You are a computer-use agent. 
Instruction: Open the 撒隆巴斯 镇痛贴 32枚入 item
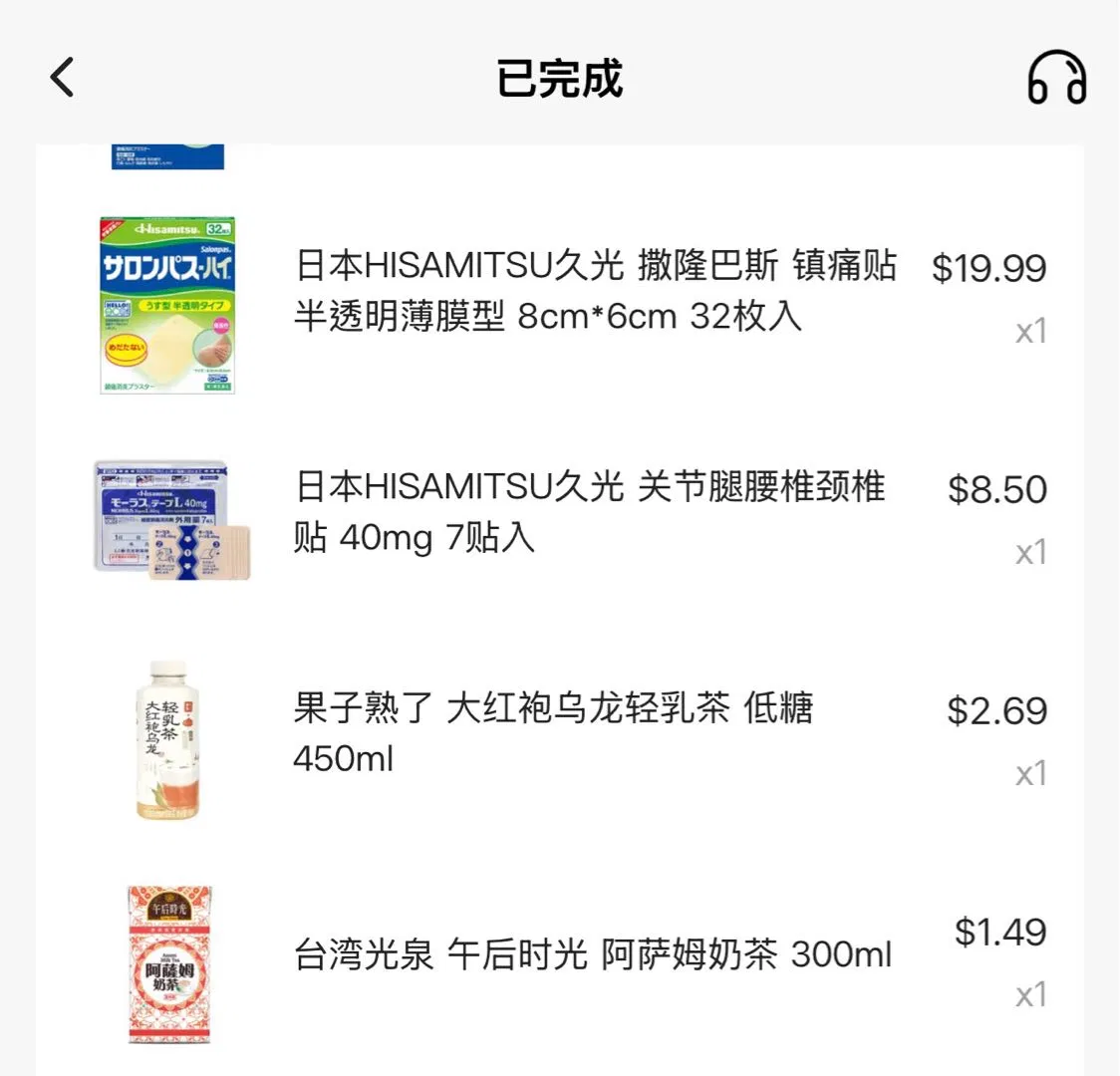coord(595,291)
